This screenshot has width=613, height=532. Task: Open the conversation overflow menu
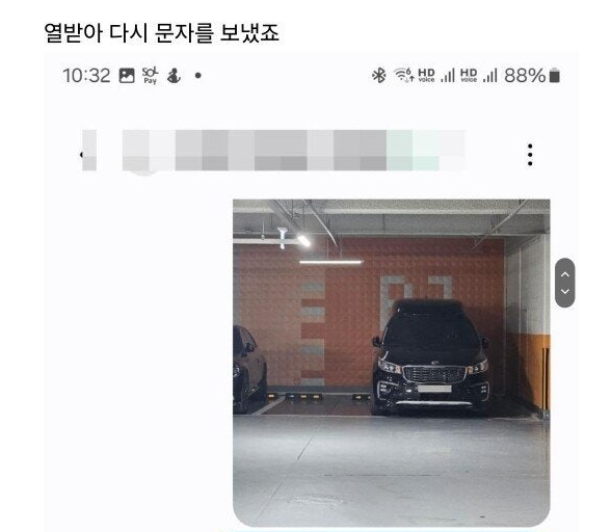[x=529, y=155]
